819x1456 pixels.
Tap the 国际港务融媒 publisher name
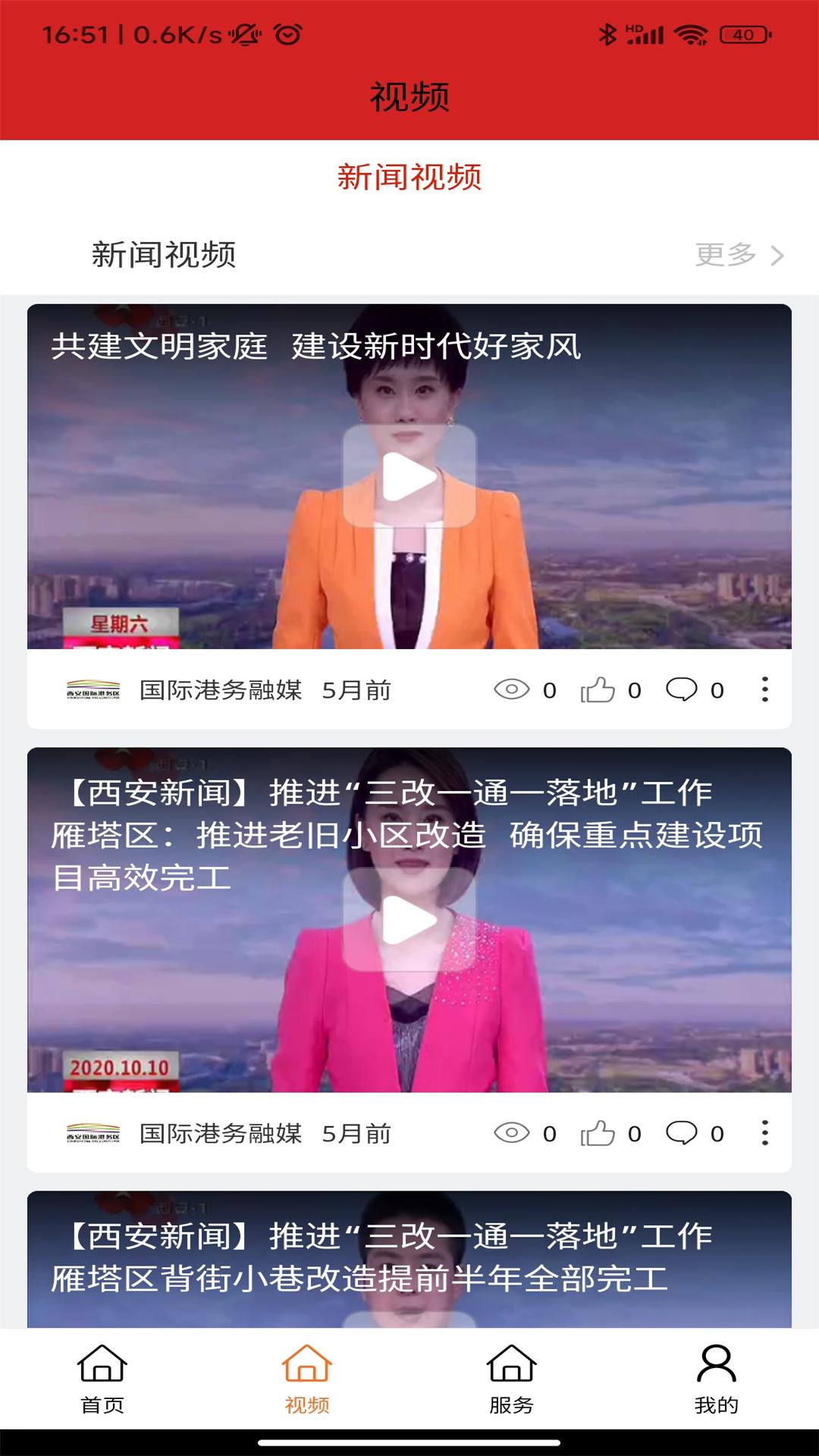pyautogui.click(x=221, y=690)
